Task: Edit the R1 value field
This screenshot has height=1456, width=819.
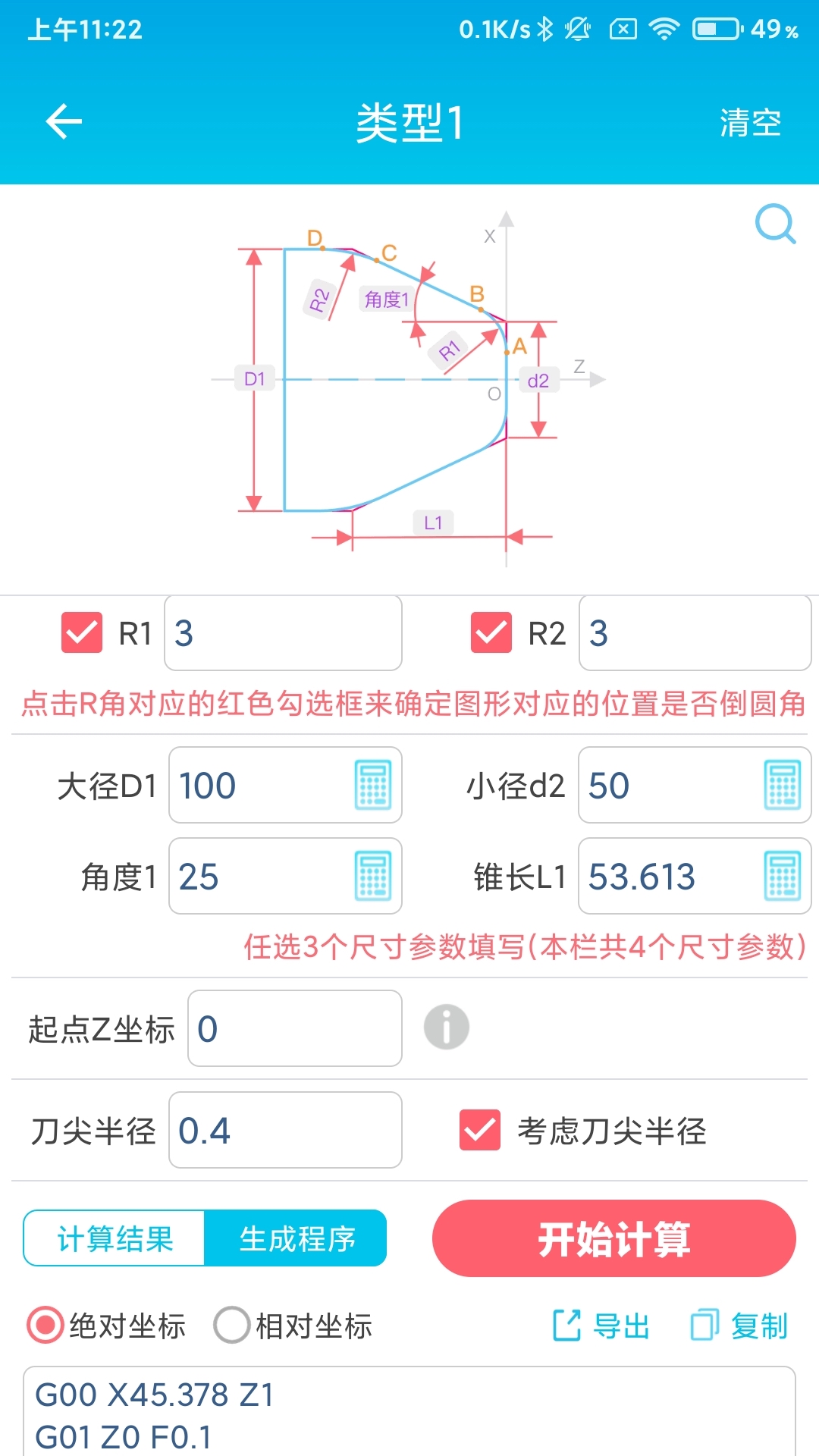Action: click(282, 633)
